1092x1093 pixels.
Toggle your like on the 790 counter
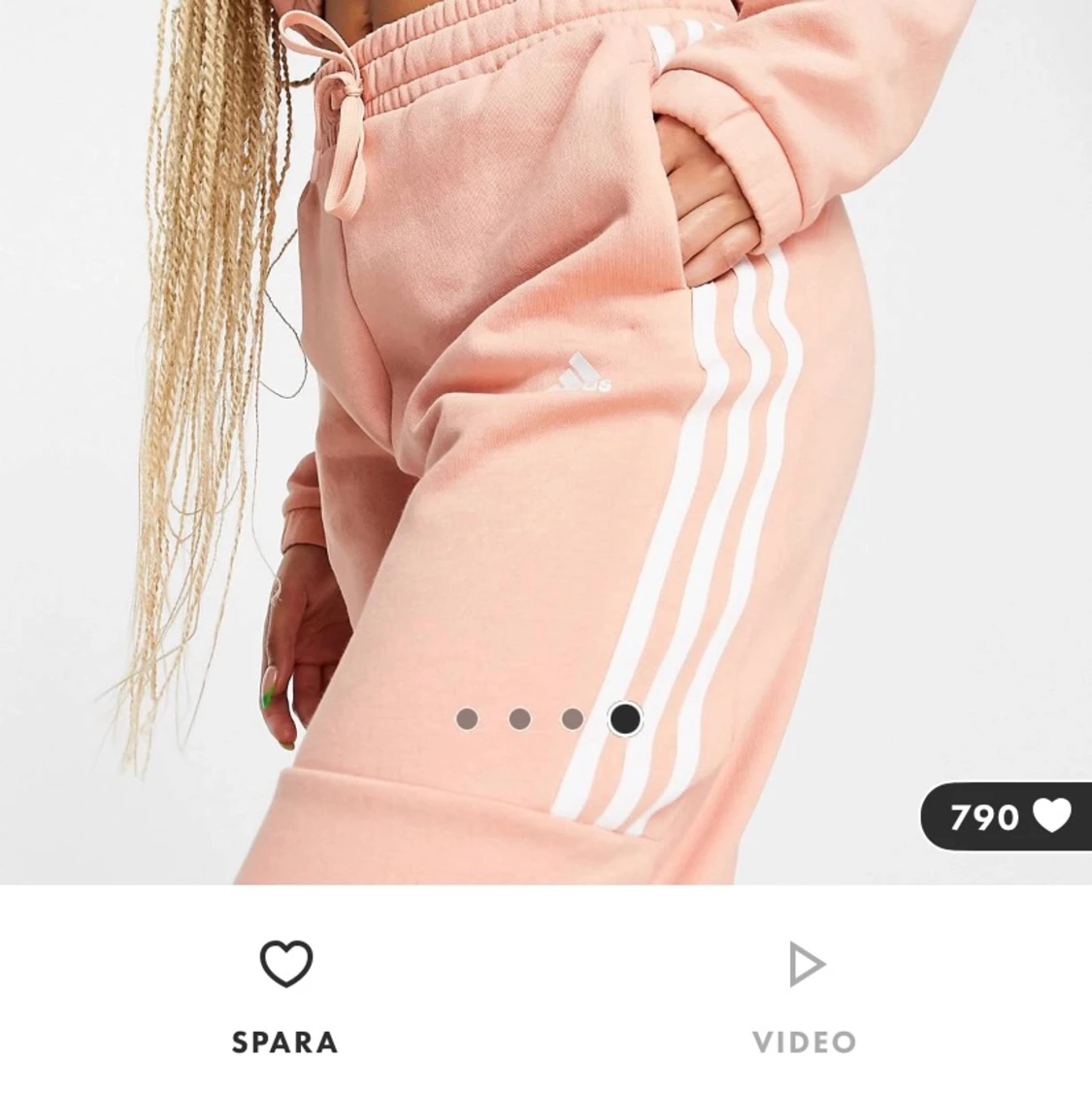click(1005, 818)
